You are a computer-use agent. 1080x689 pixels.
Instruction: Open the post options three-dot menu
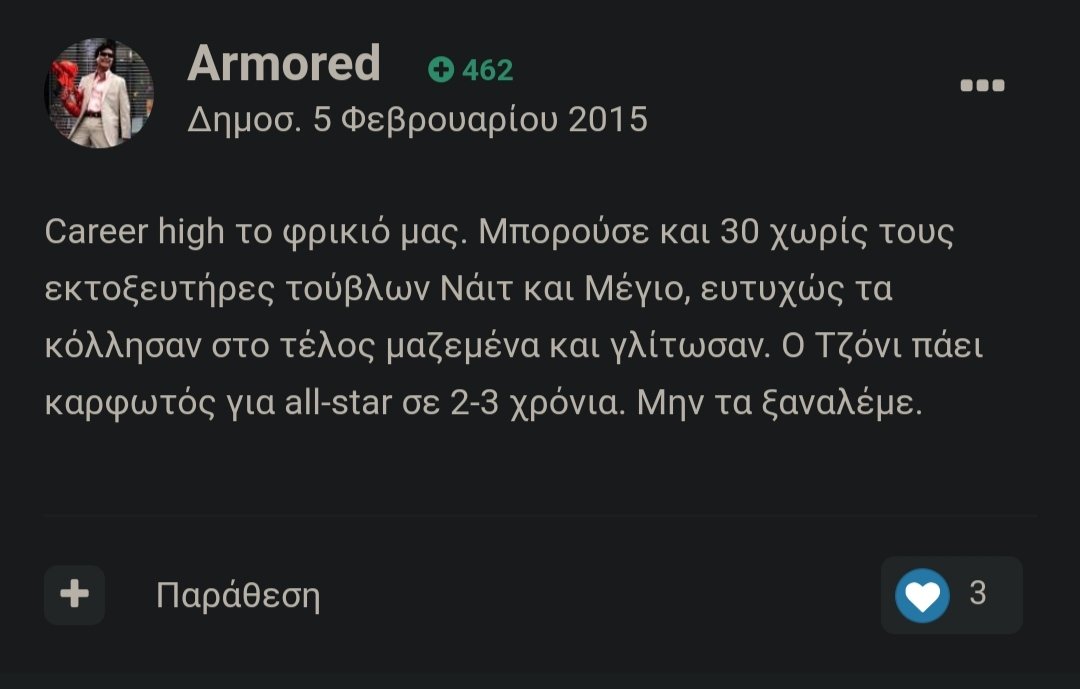click(x=981, y=86)
